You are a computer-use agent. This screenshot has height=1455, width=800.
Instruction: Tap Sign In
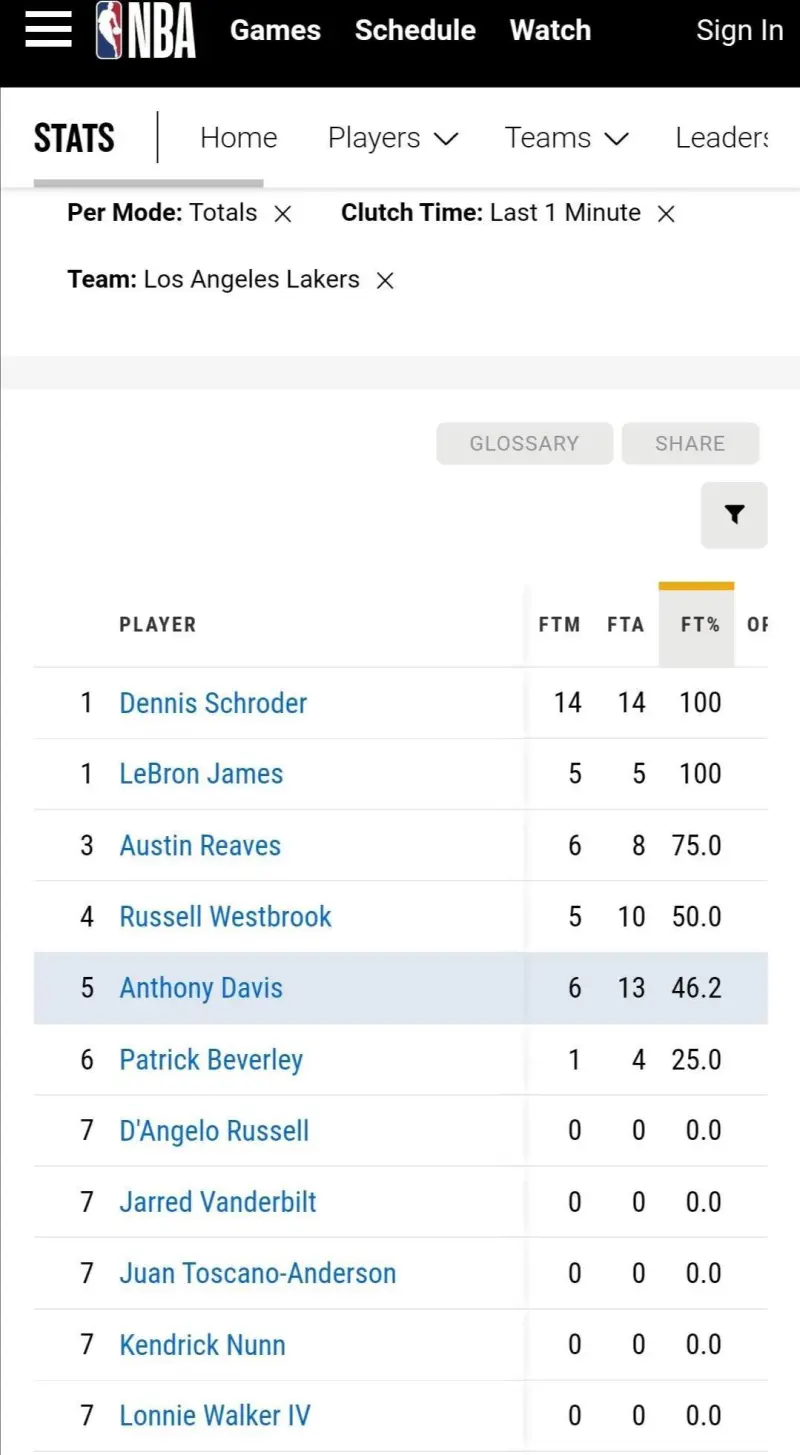pyautogui.click(x=739, y=31)
